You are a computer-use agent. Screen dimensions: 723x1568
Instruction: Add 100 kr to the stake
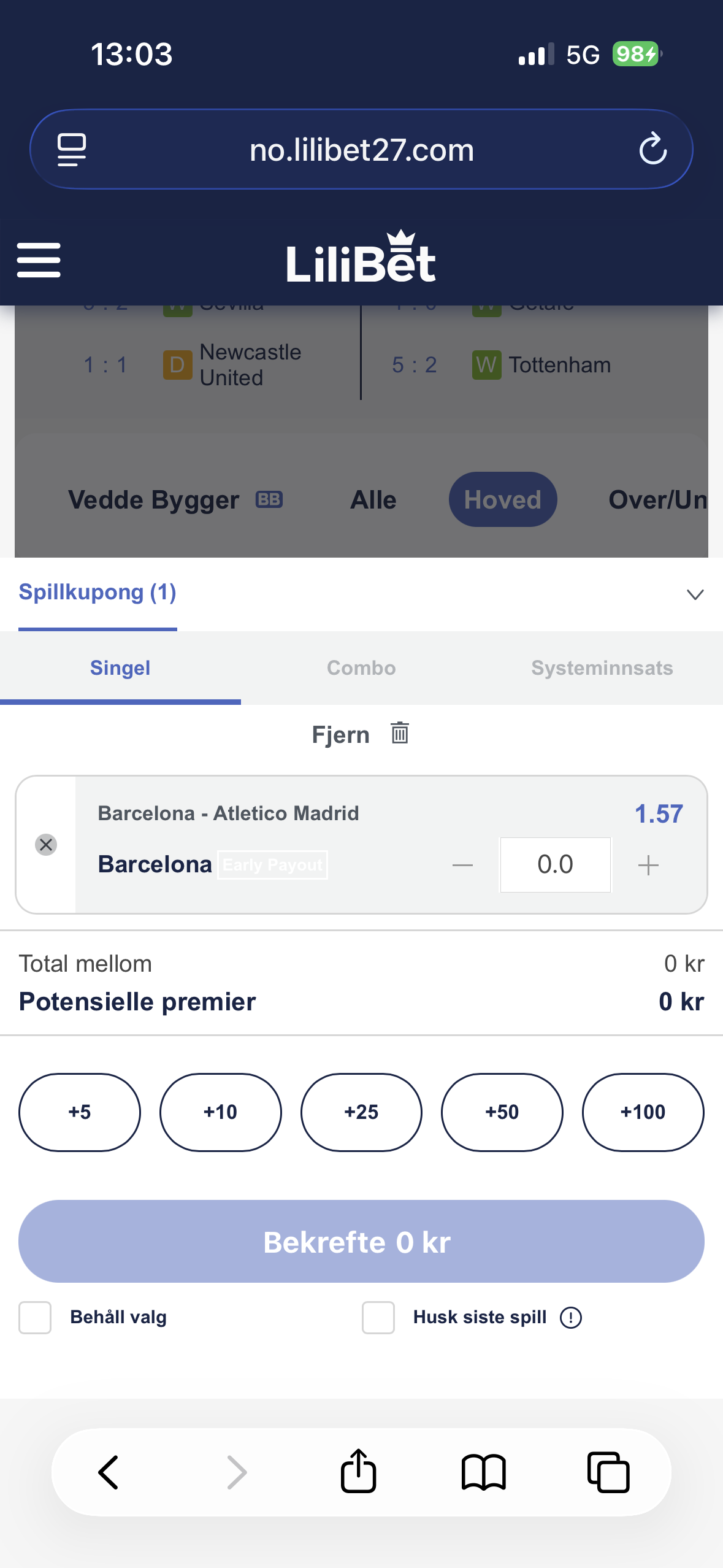click(x=643, y=1112)
